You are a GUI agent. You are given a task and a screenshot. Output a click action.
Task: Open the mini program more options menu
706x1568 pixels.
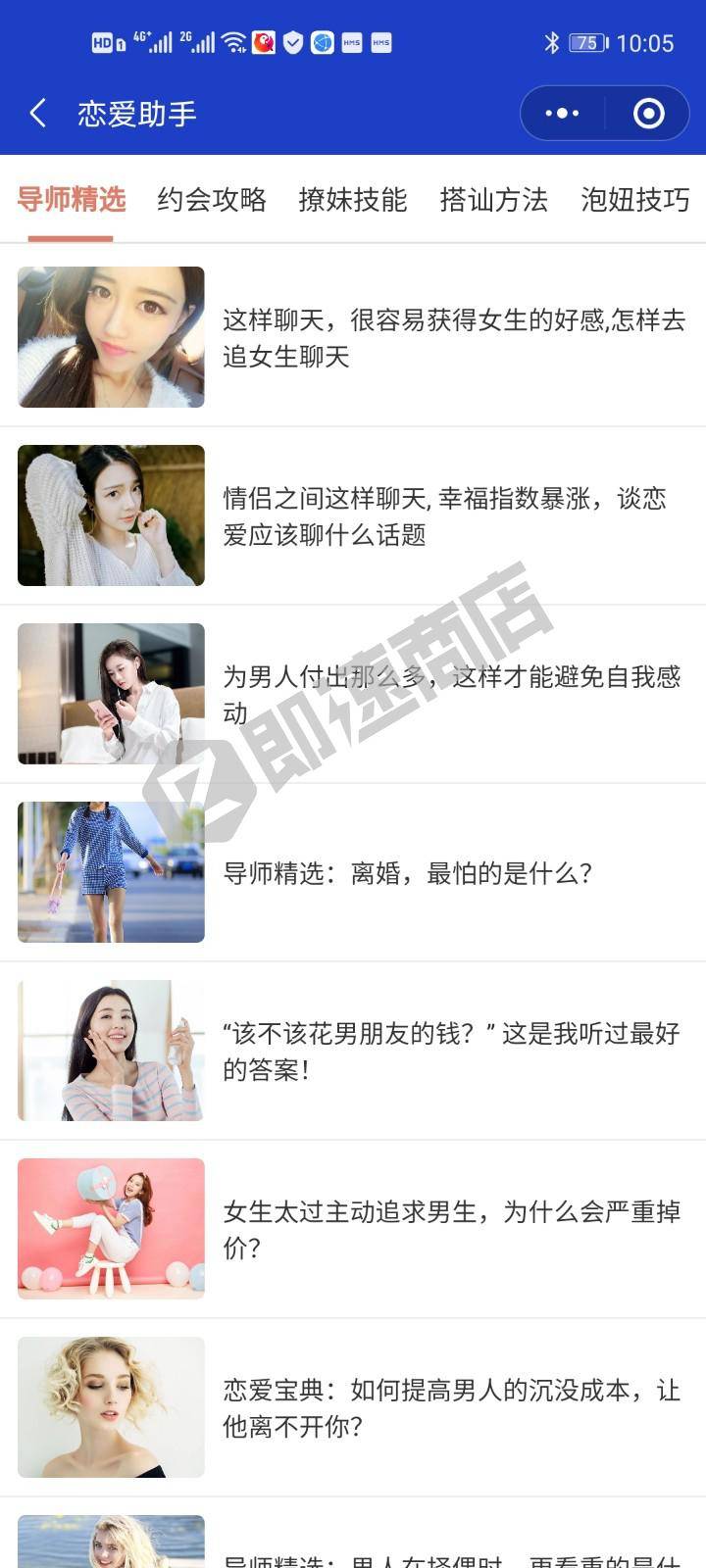click(562, 114)
